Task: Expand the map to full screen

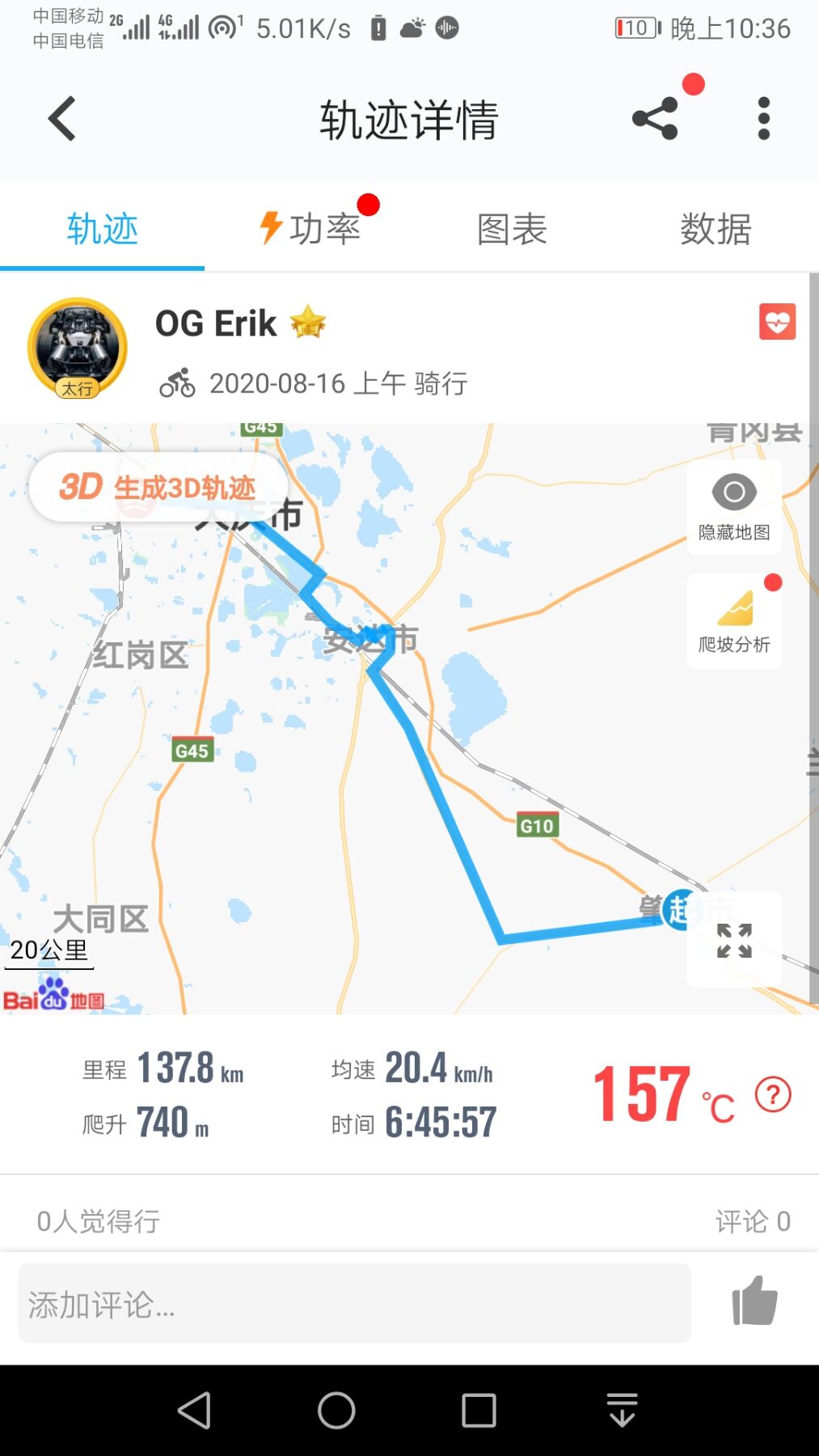Action: (x=734, y=940)
